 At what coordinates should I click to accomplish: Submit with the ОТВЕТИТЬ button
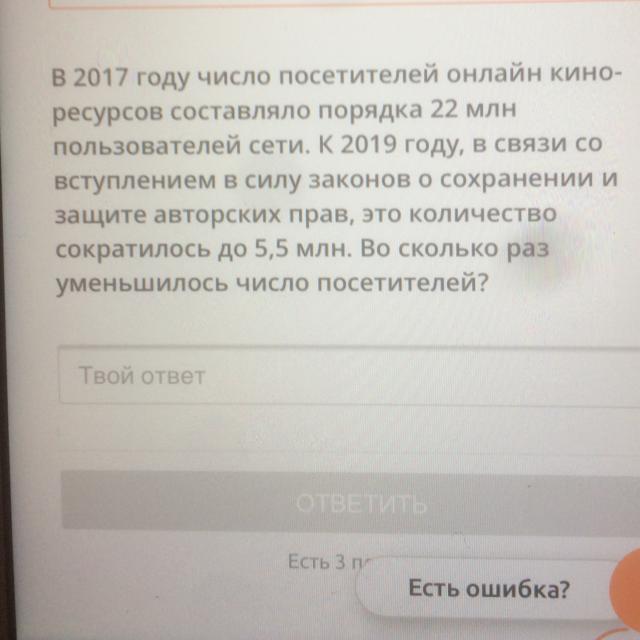(350, 502)
